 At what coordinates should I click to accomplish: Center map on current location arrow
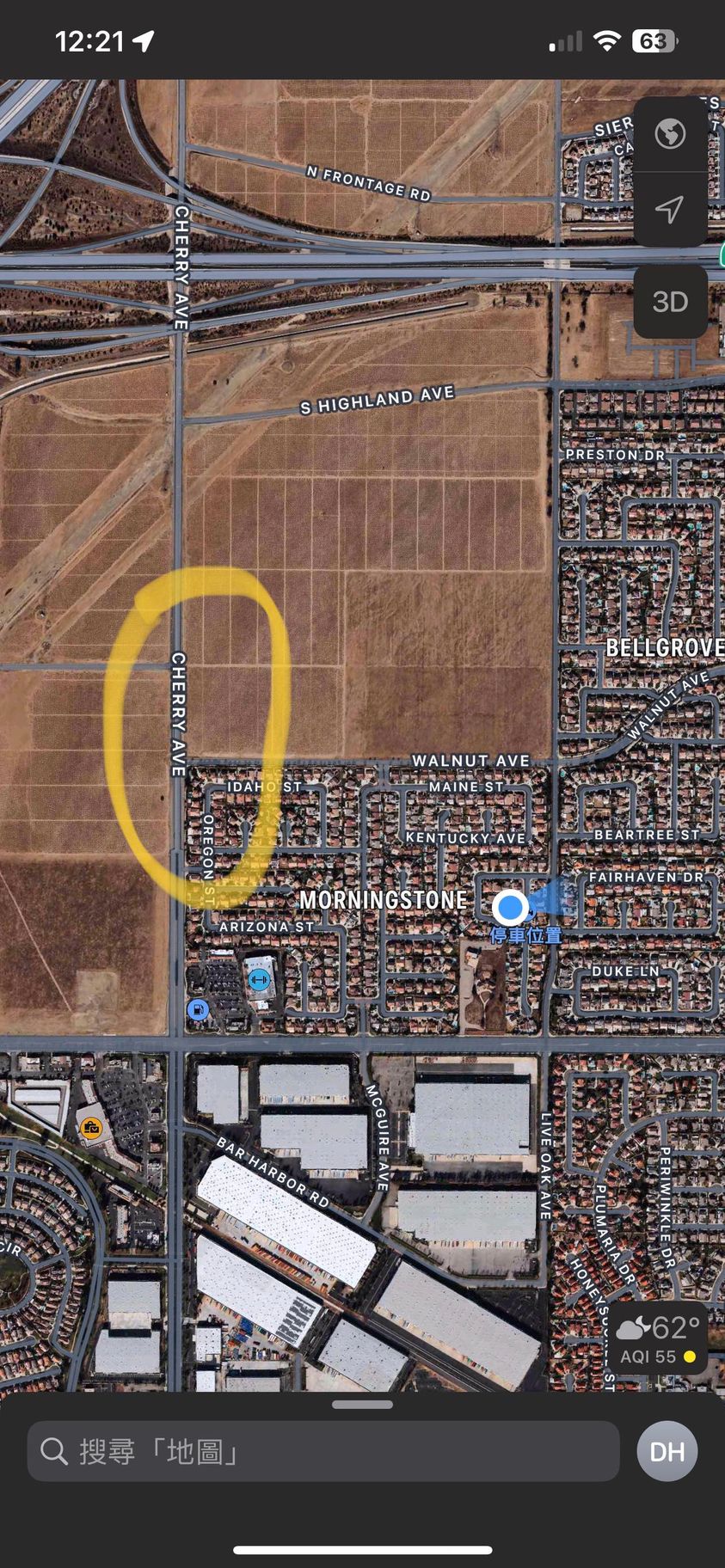[x=670, y=209]
